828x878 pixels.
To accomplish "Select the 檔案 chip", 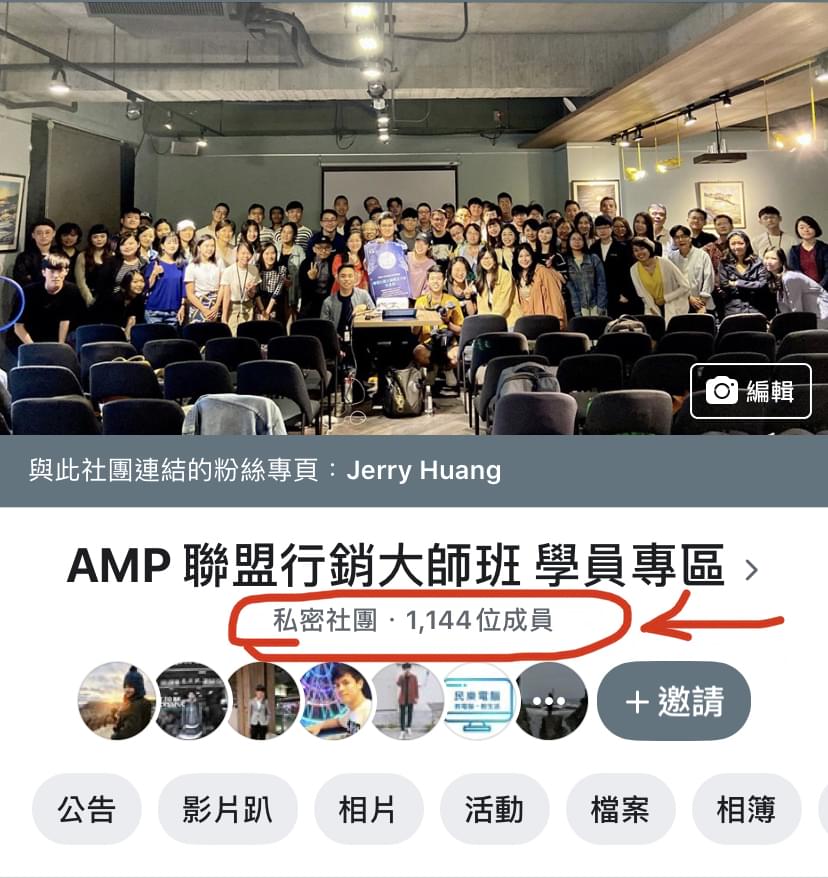I will [620, 809].
